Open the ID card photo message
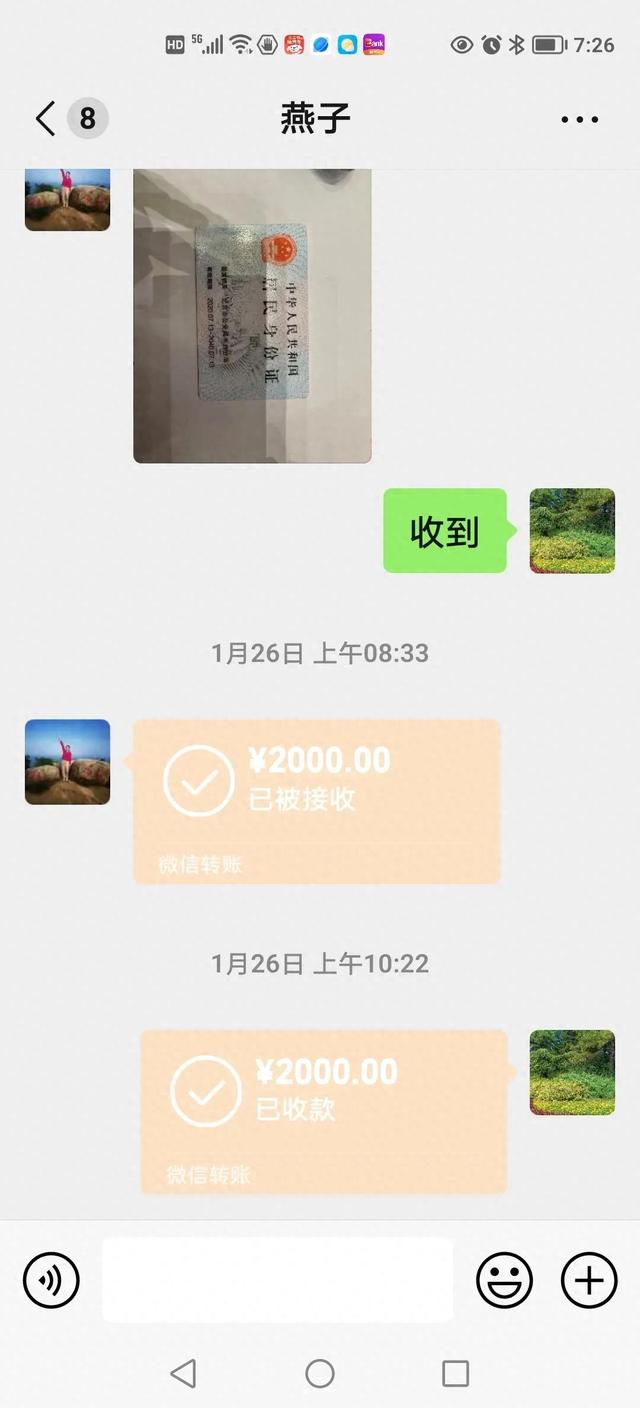The image size is (640, 1408). coord(252,316)
